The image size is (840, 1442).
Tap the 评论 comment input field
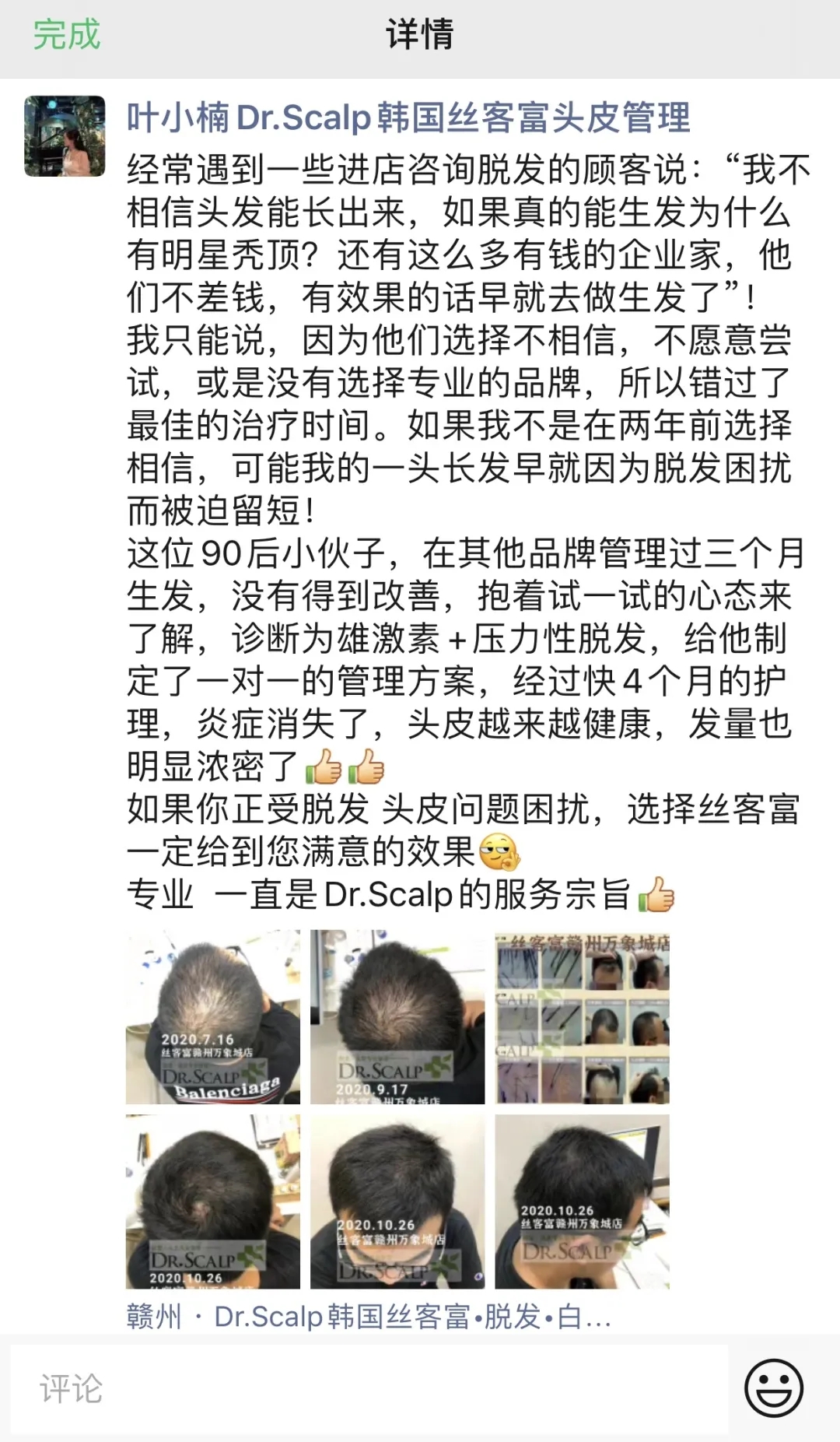coord(369,1389)
